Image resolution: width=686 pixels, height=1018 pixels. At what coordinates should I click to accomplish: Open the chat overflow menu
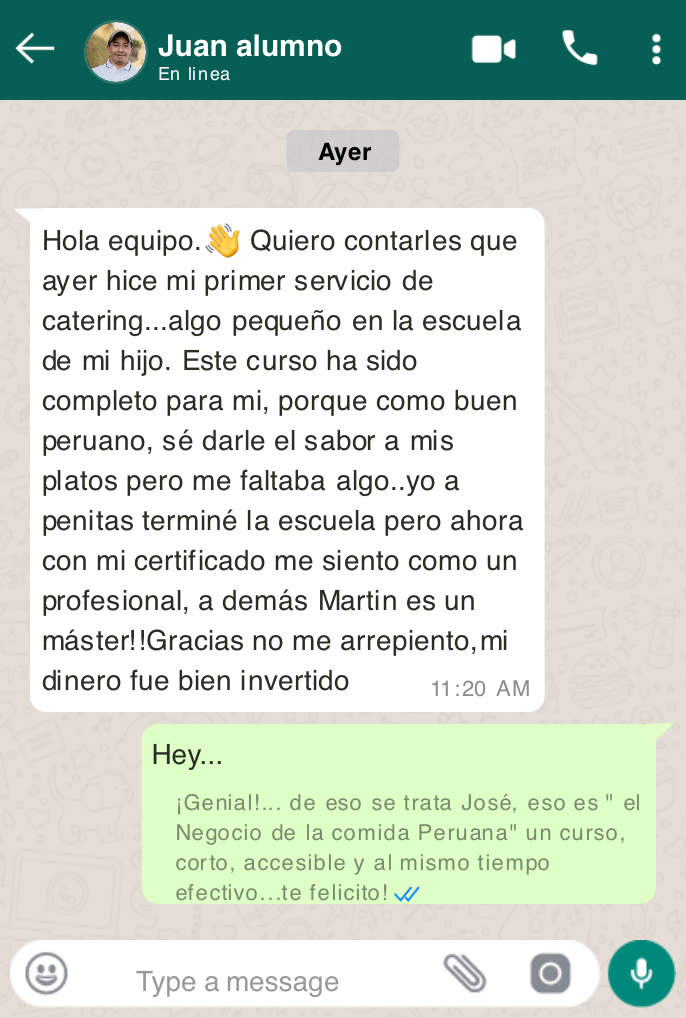[656, 49]
